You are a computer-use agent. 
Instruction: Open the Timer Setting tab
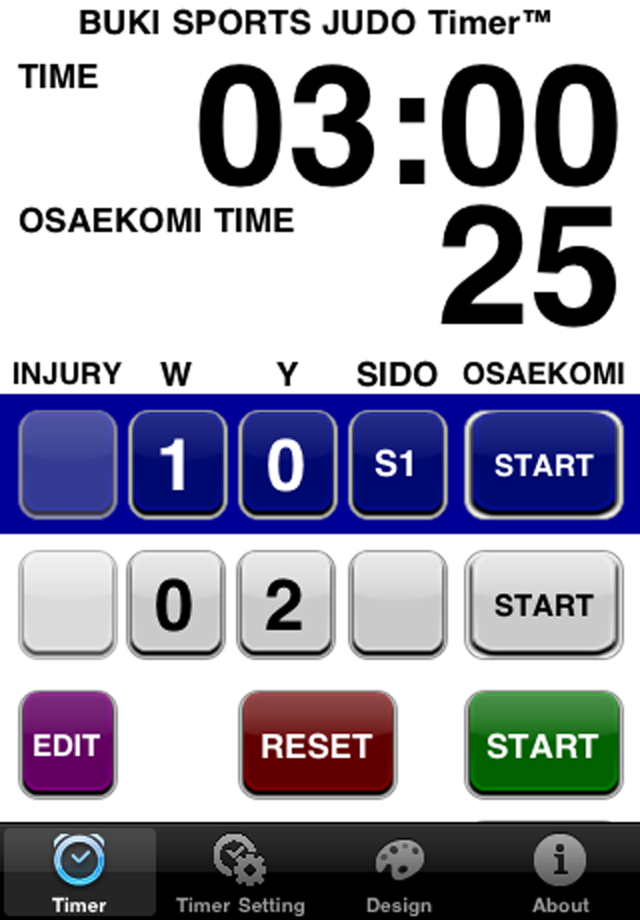point(240,872)
